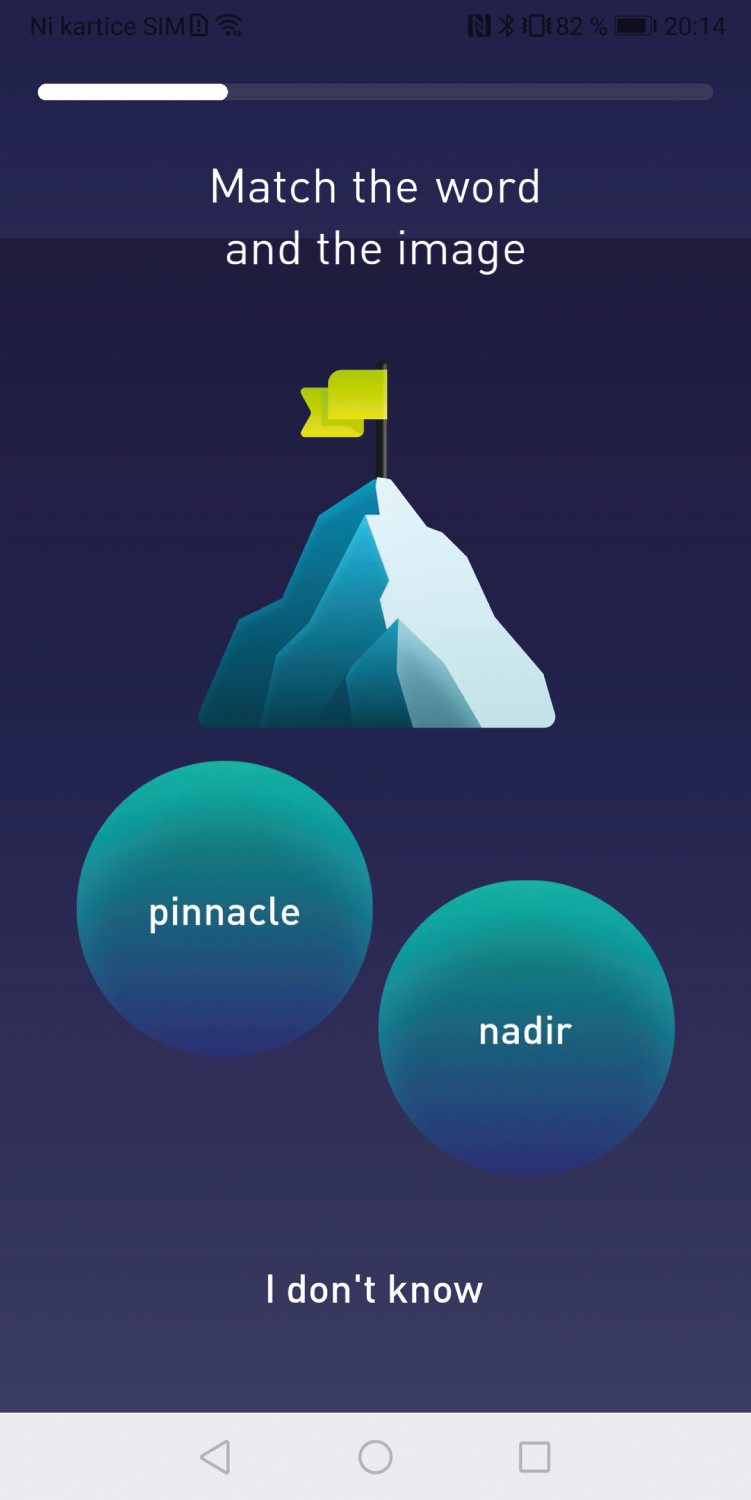Screen dimensions: 751x1500
Task: Open recent apps from the navigation bar
Action: click(534, 1456)
